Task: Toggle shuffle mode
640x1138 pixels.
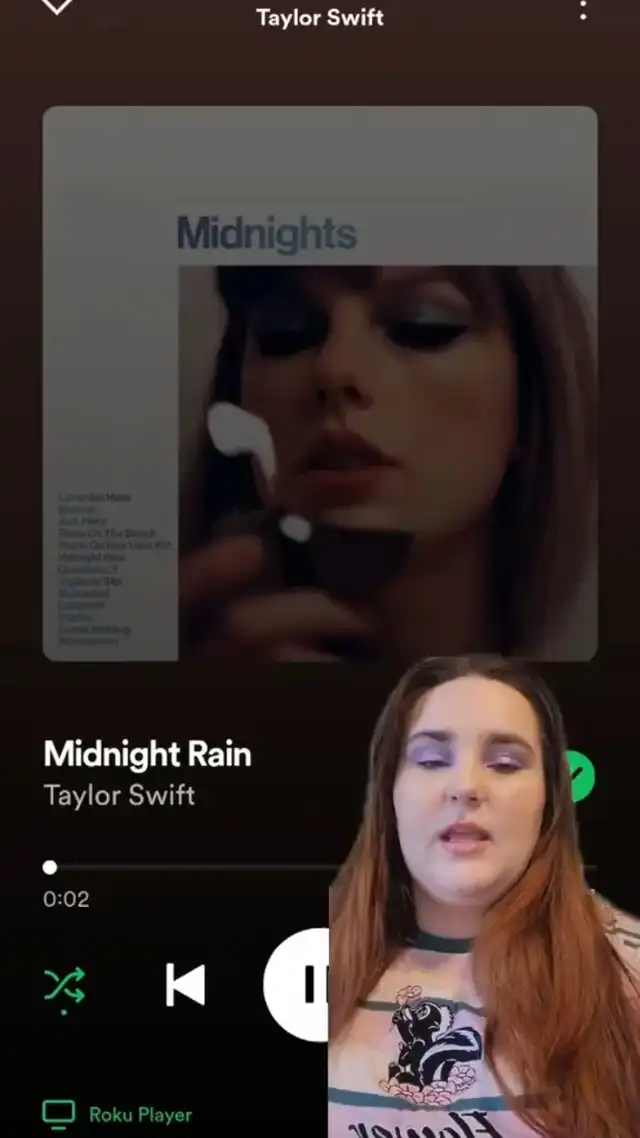Action: click(64, 988)
